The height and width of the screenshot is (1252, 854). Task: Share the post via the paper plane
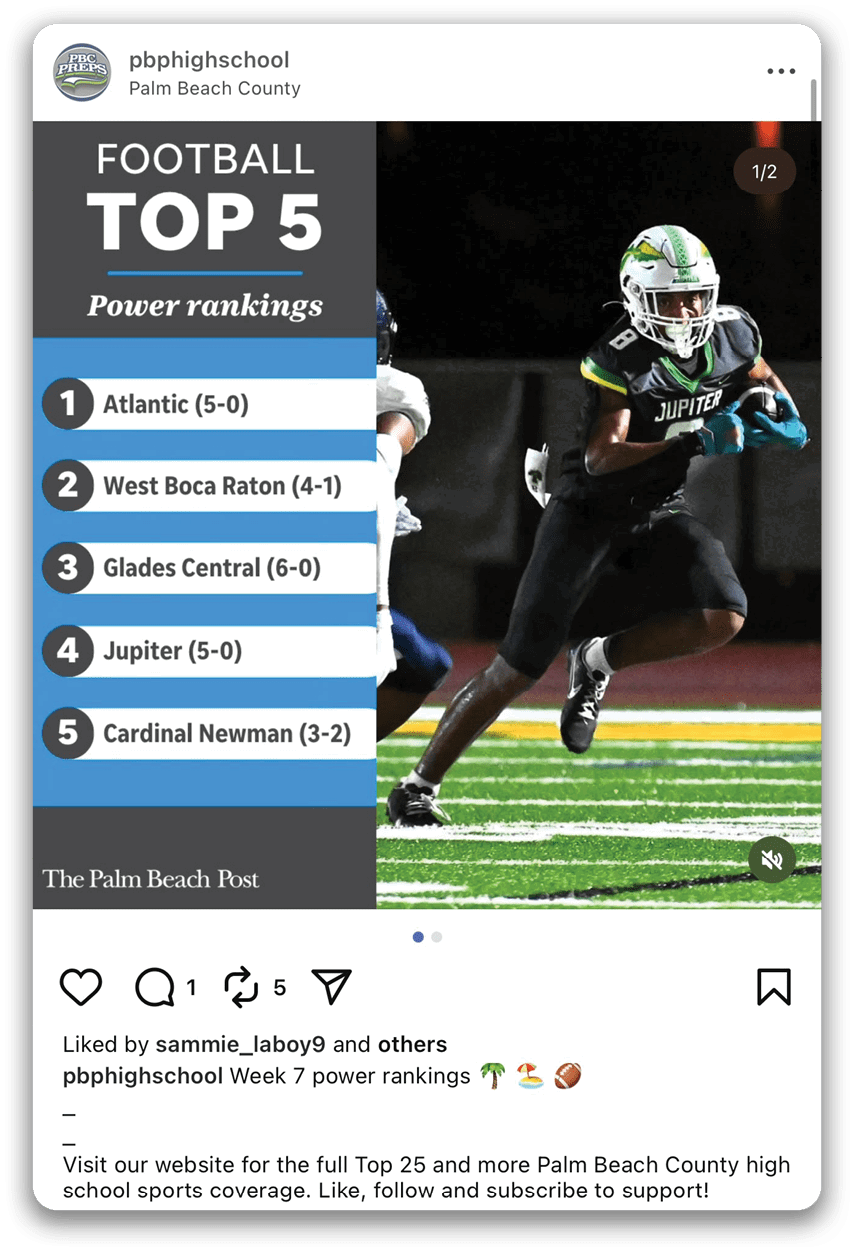(331, 987)
